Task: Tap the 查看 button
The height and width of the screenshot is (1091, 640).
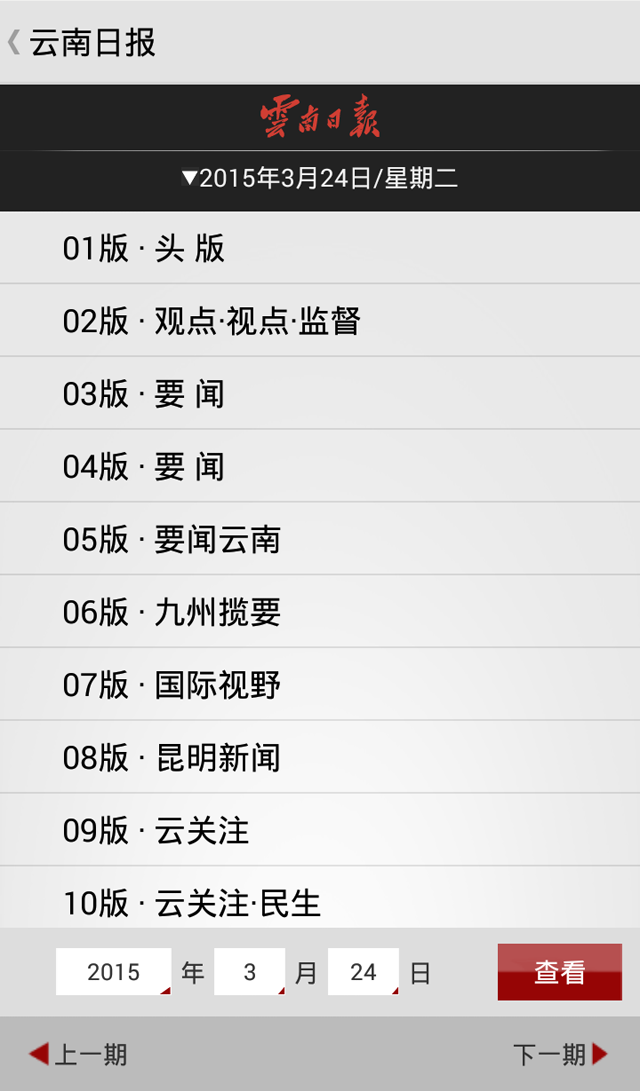Action: click(x=559, y=972)
